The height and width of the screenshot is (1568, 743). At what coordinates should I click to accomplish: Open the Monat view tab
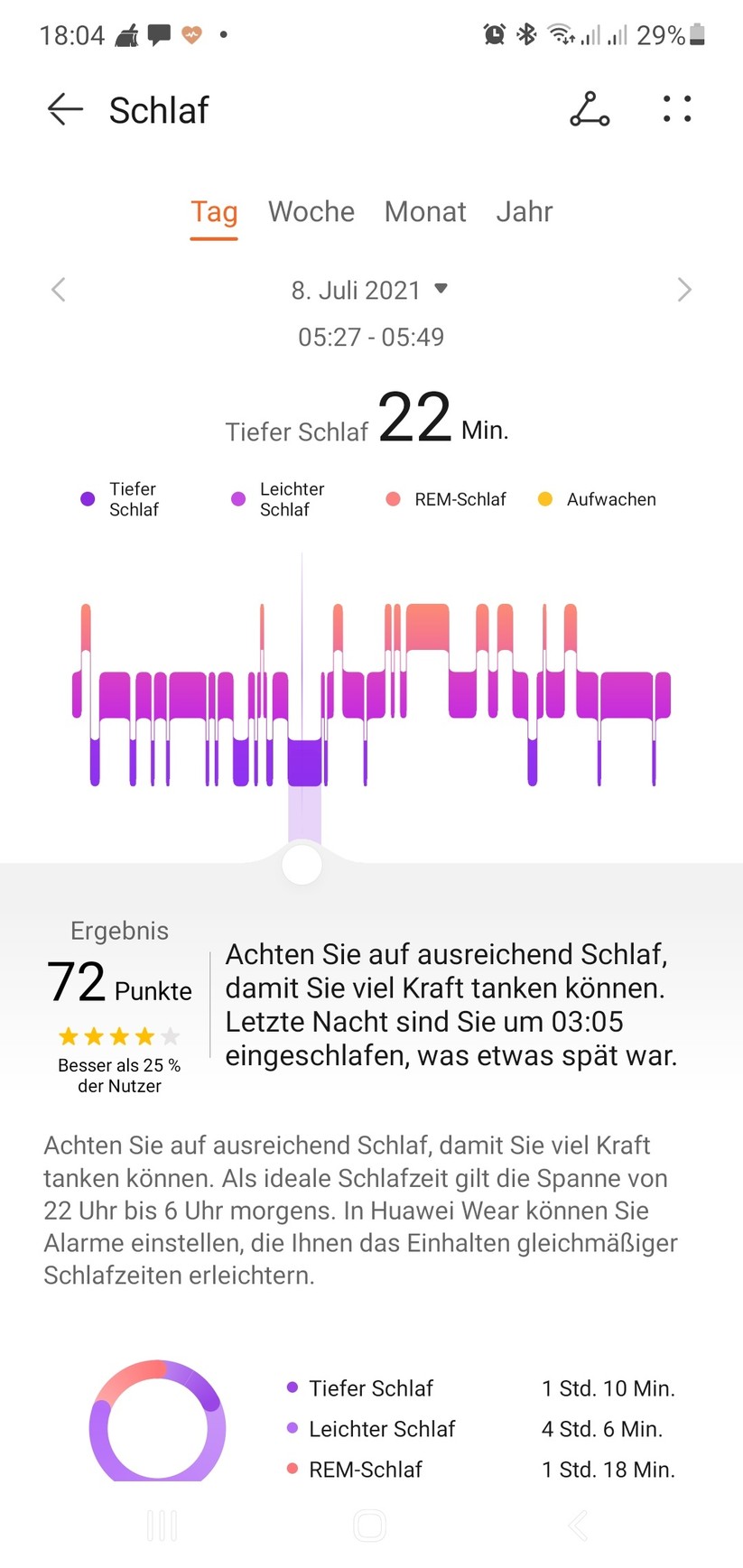click(425, 211)
